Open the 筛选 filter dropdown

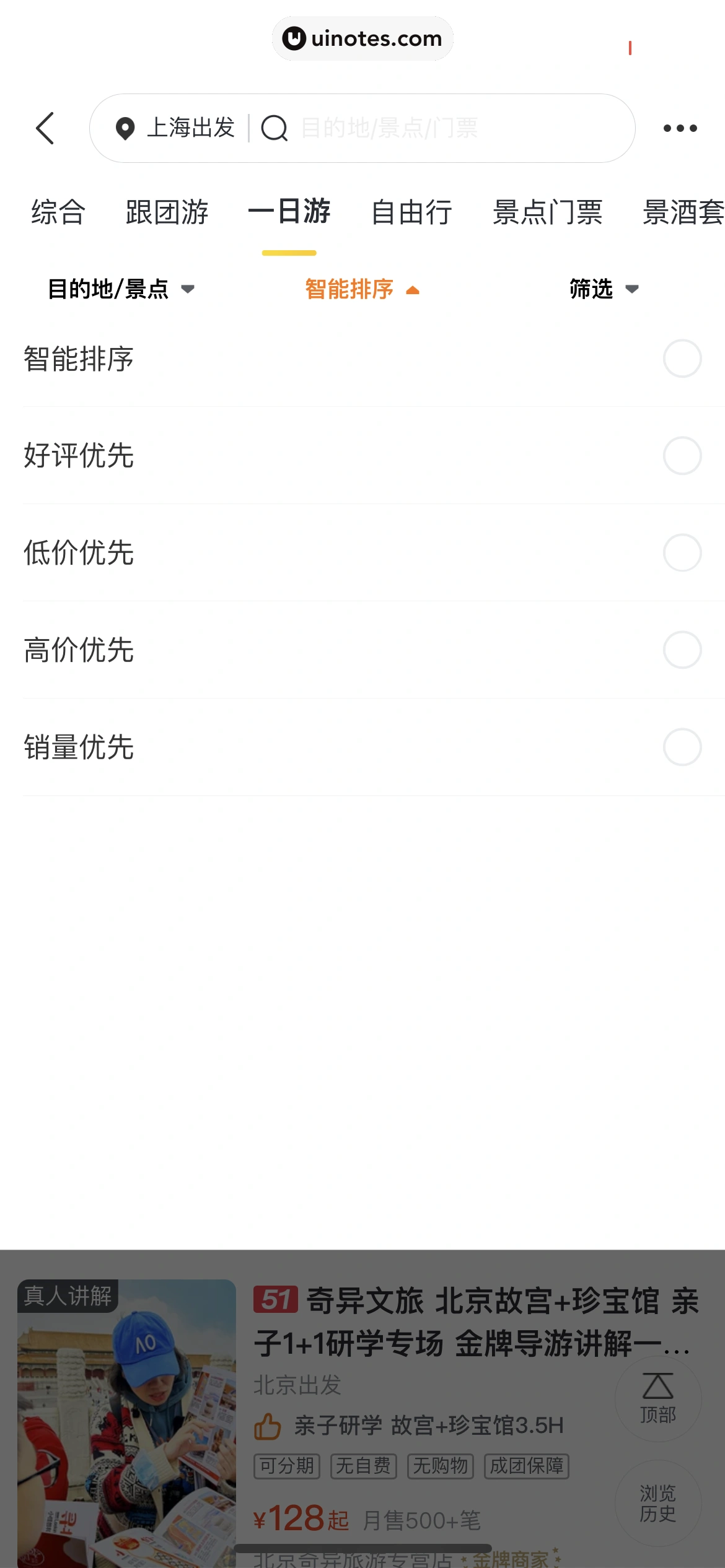(604, 289)
